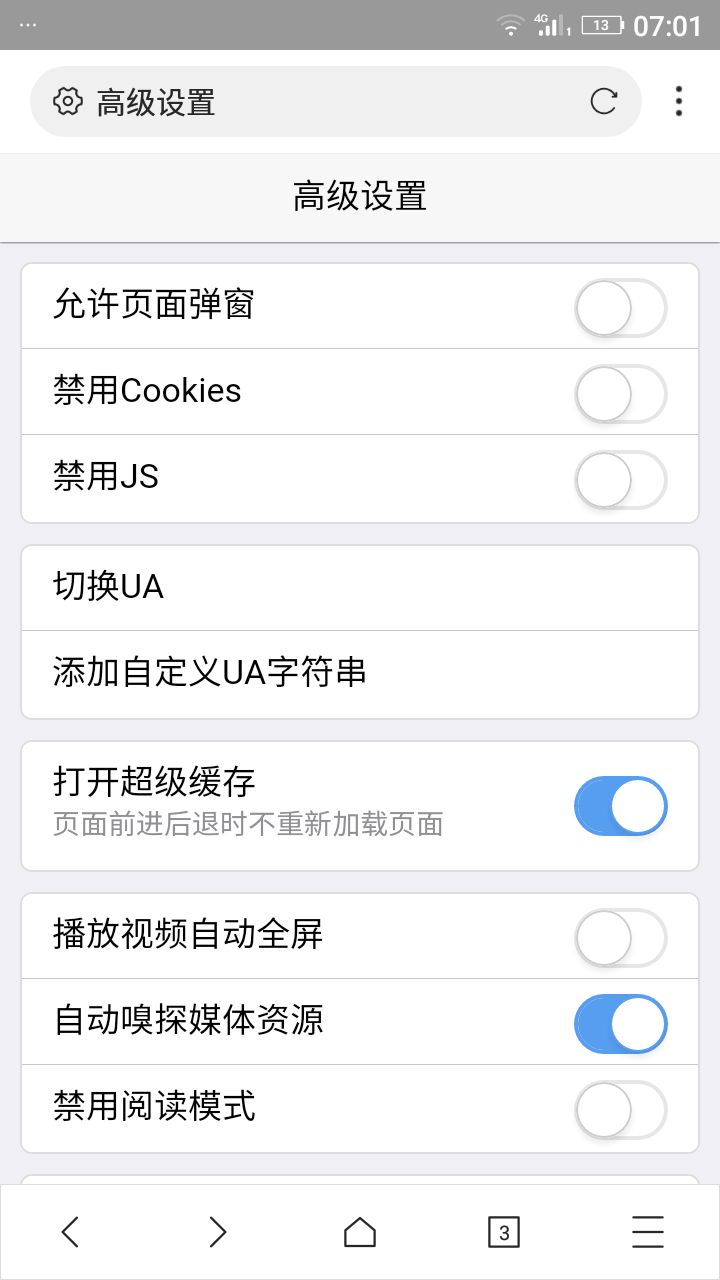The height and width of the screenshot is (1280, 720).
Task: Switch on 禁用阅读模式
Action: pos(620,1109)
